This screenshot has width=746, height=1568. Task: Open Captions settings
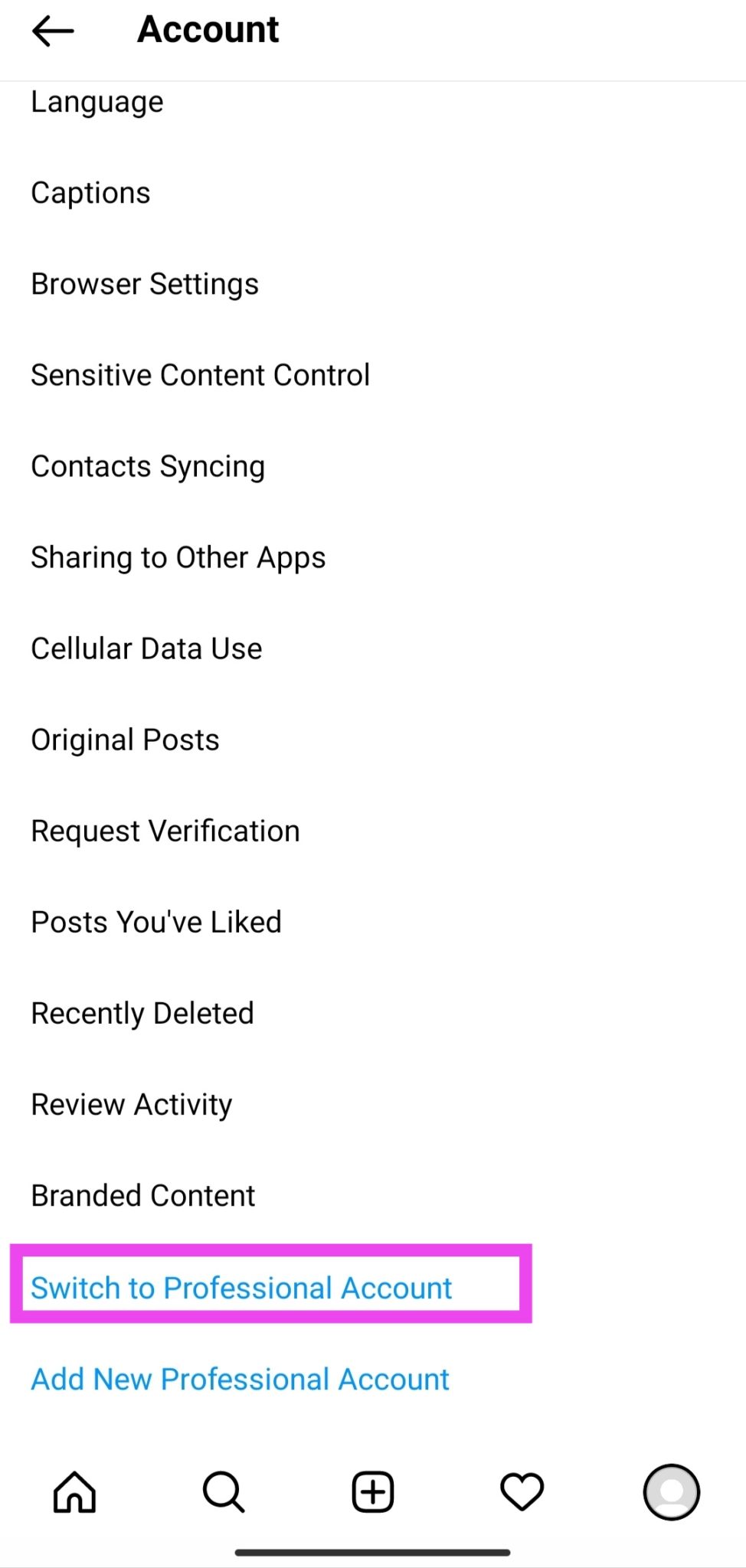pos(90,193)
